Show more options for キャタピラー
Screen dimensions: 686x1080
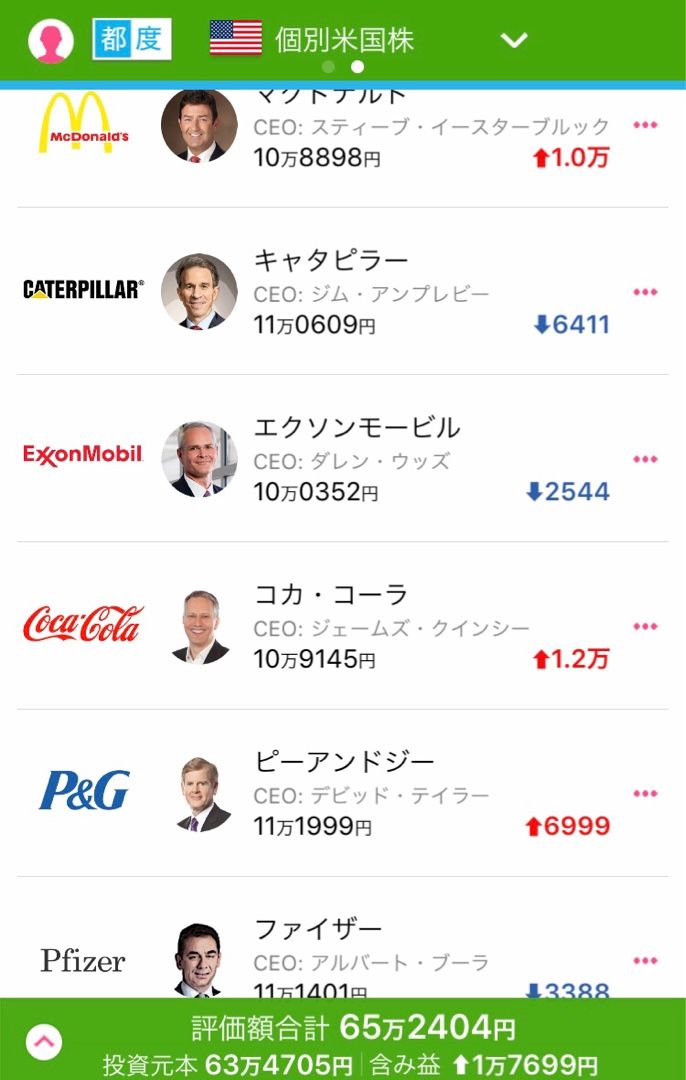[645, 292]
